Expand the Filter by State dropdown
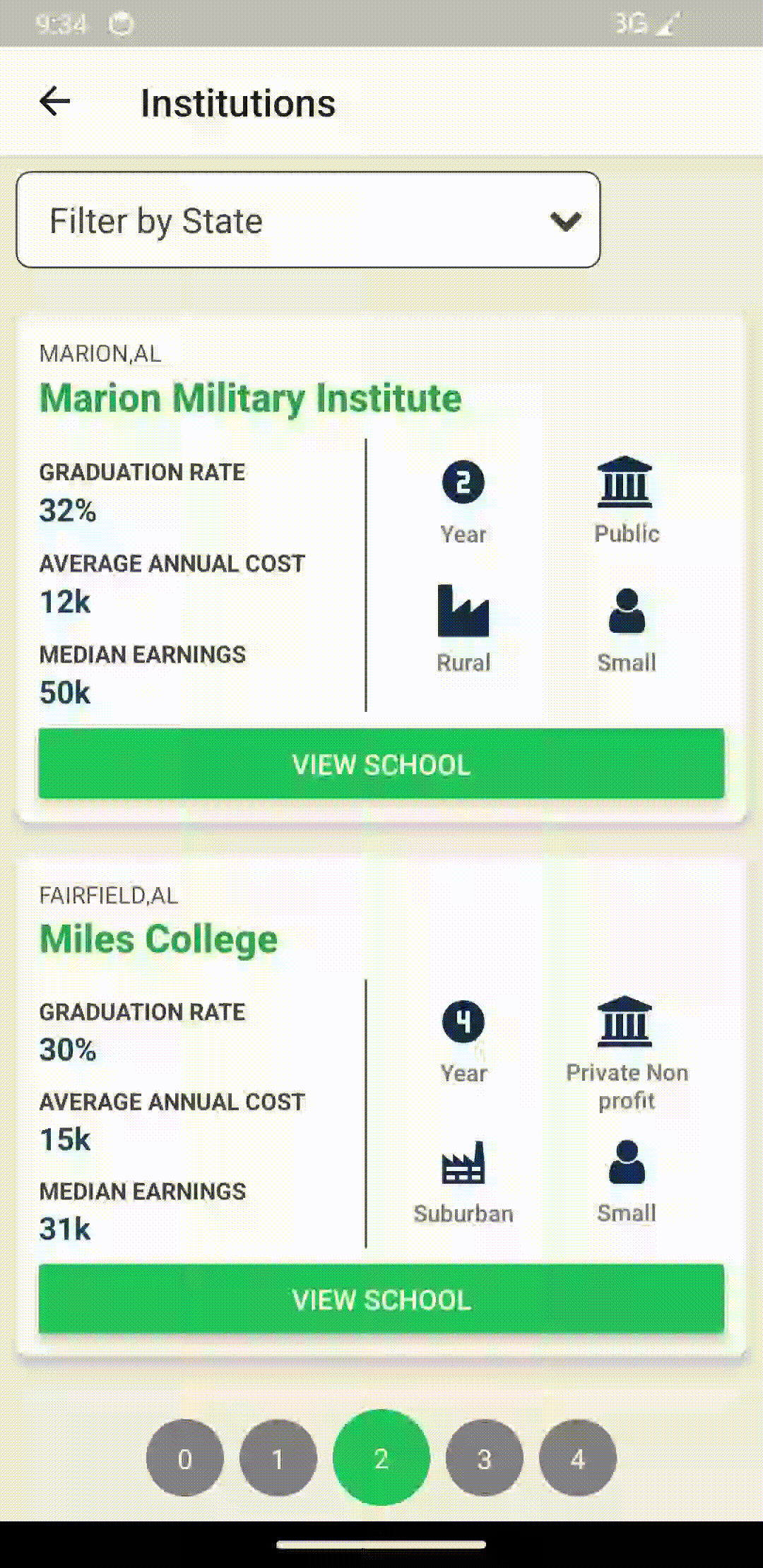The width and height of the screenshot is (763, 1568). (x=308, y=220)
